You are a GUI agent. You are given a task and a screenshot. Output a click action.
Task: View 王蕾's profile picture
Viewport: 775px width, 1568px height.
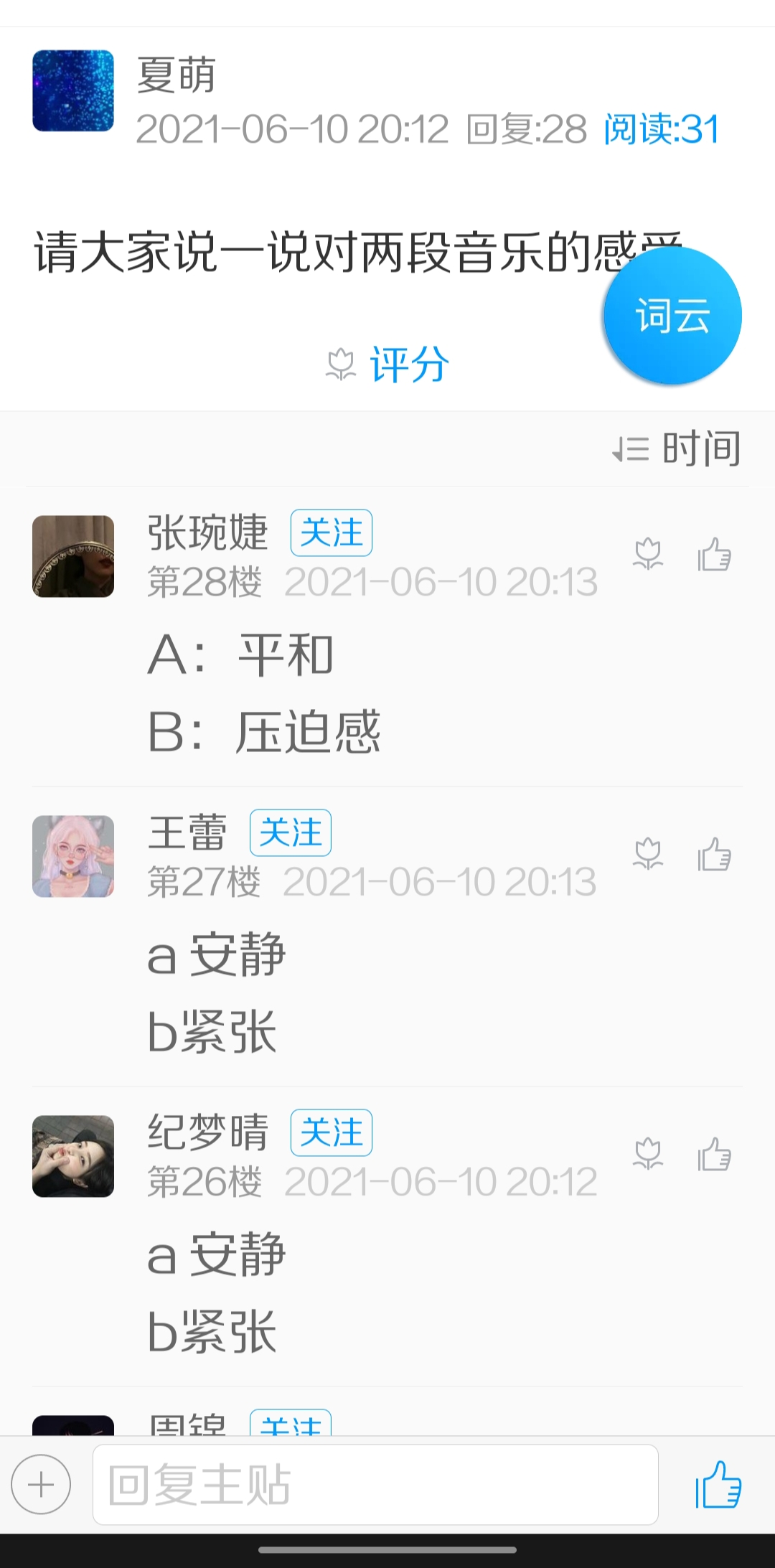73,856
